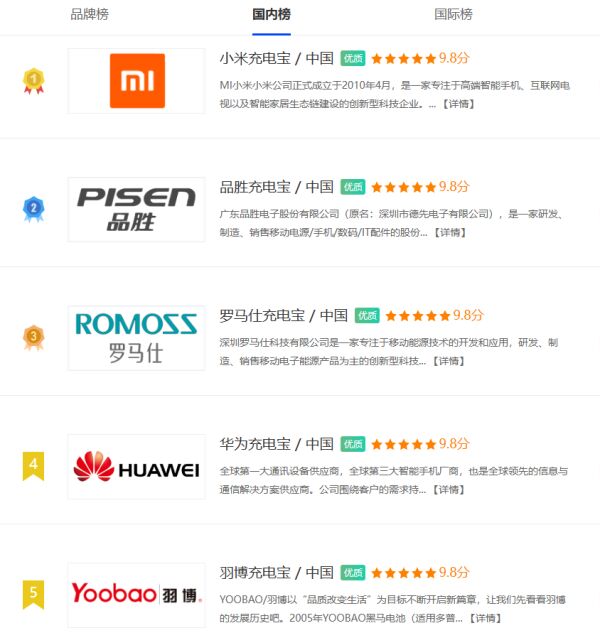Select the 国内榜 tab
The width and height of the screenshot is (600, 633).
tap(272, 15)
